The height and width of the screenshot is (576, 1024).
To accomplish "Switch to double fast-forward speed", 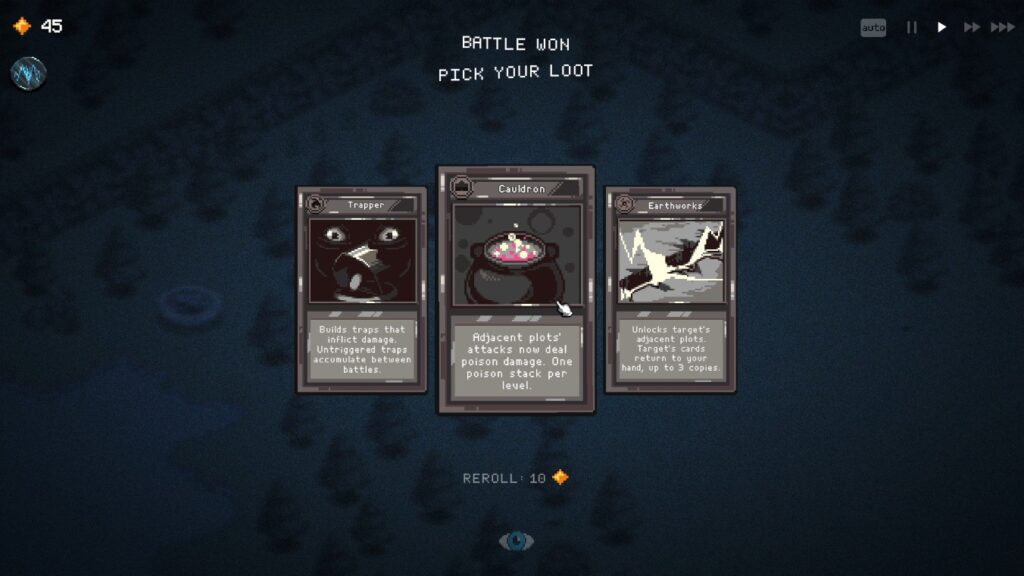I will click(971, 28).
